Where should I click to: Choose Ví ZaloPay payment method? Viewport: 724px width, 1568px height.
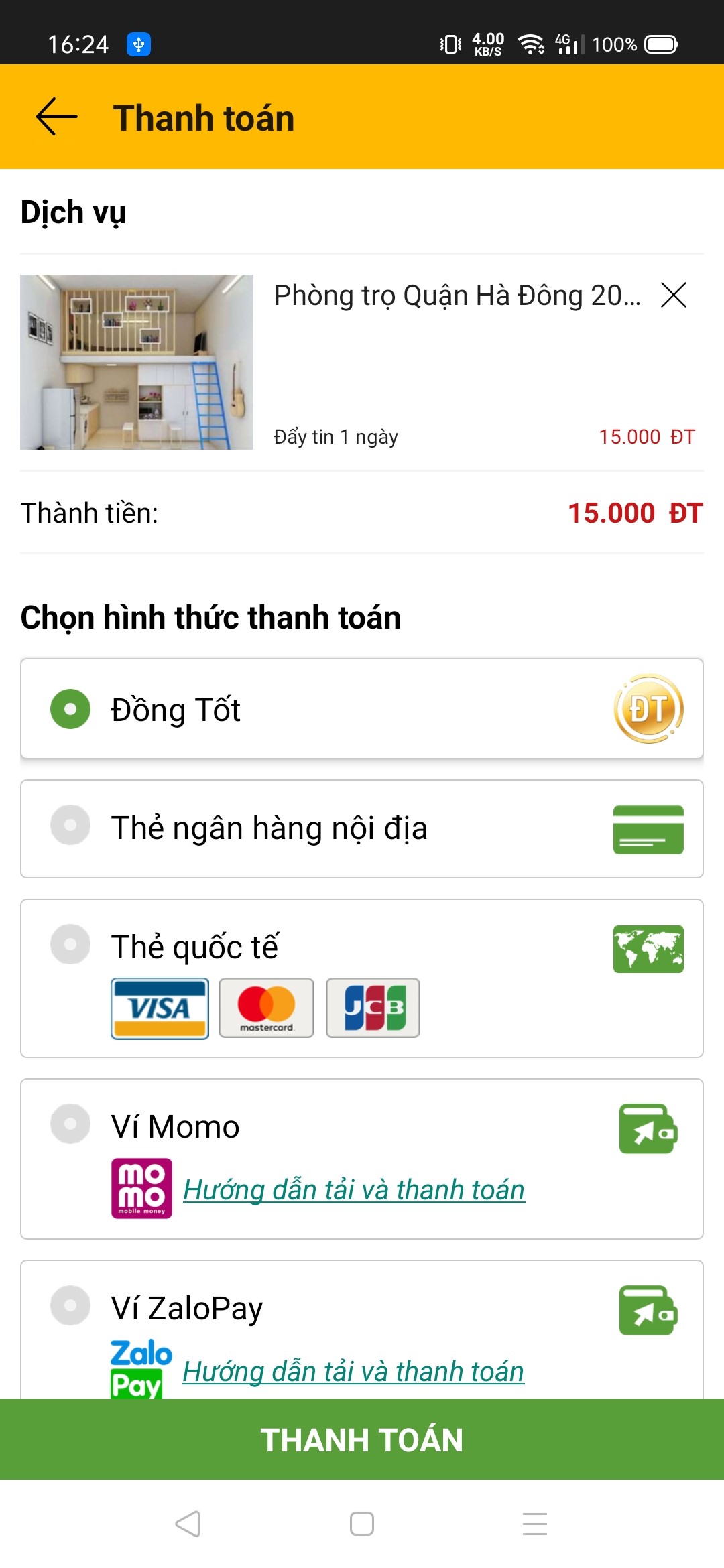click(x=70, y=1305)
